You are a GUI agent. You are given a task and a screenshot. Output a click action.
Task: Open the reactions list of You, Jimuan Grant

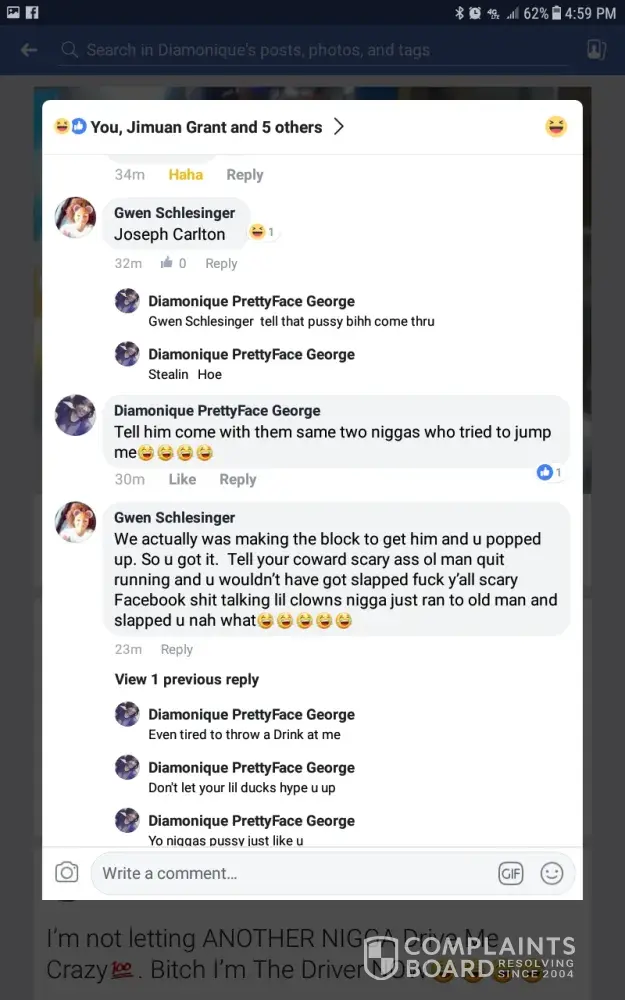point(200,127)
